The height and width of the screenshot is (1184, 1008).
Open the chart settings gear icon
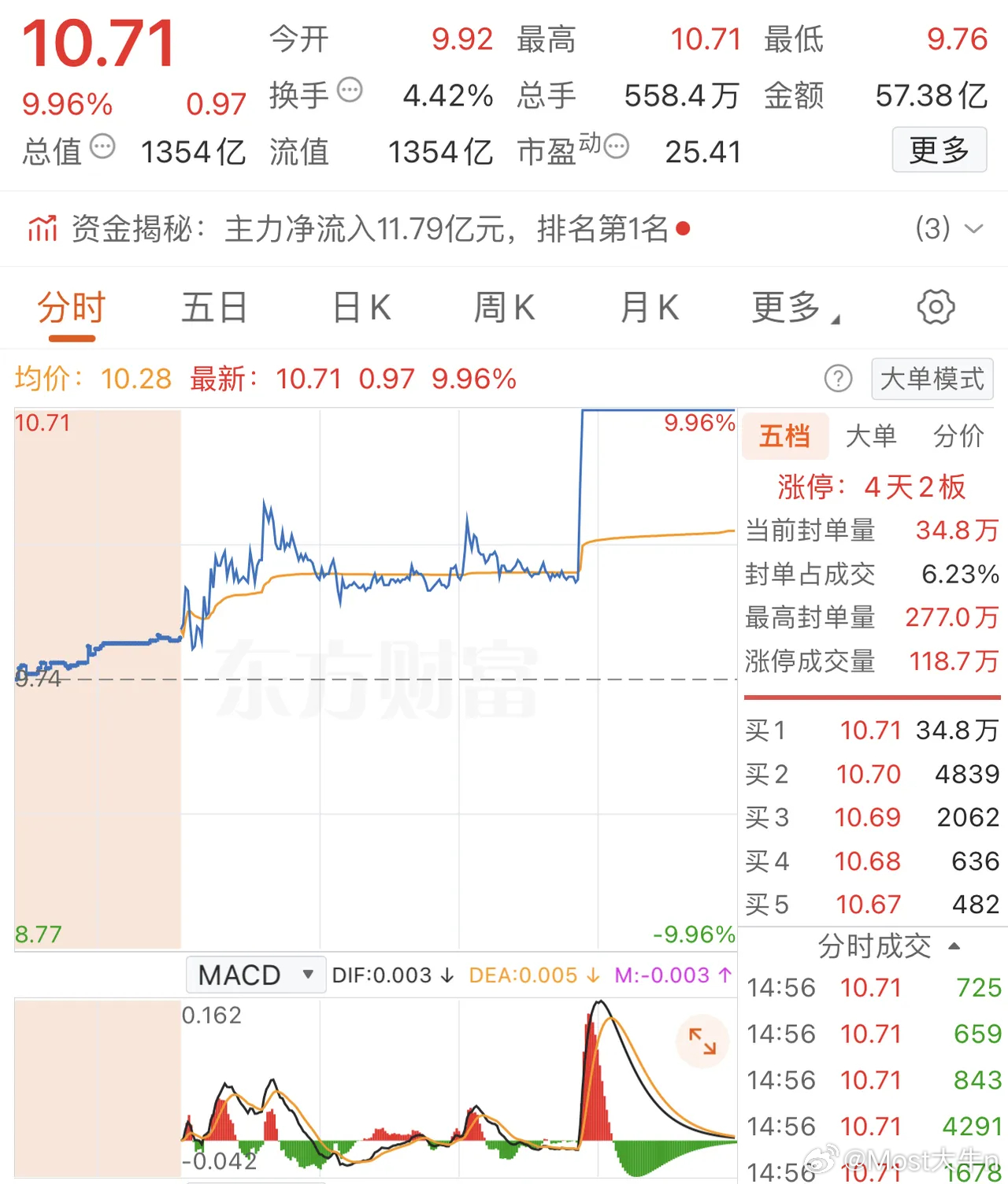tap(935, 308)
